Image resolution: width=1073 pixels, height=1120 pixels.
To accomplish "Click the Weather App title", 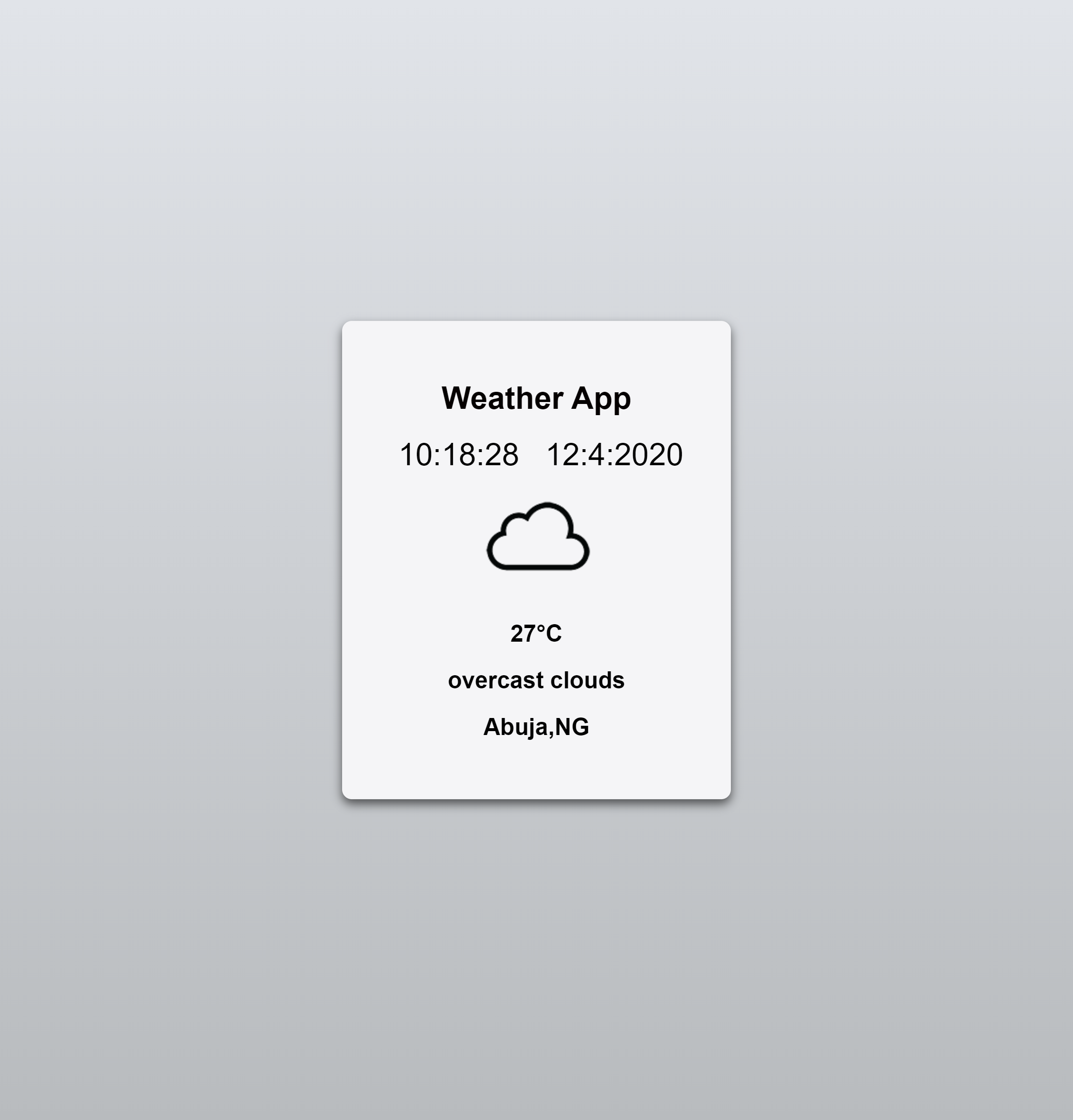I will pyautogui.click(x=536, y=399).
